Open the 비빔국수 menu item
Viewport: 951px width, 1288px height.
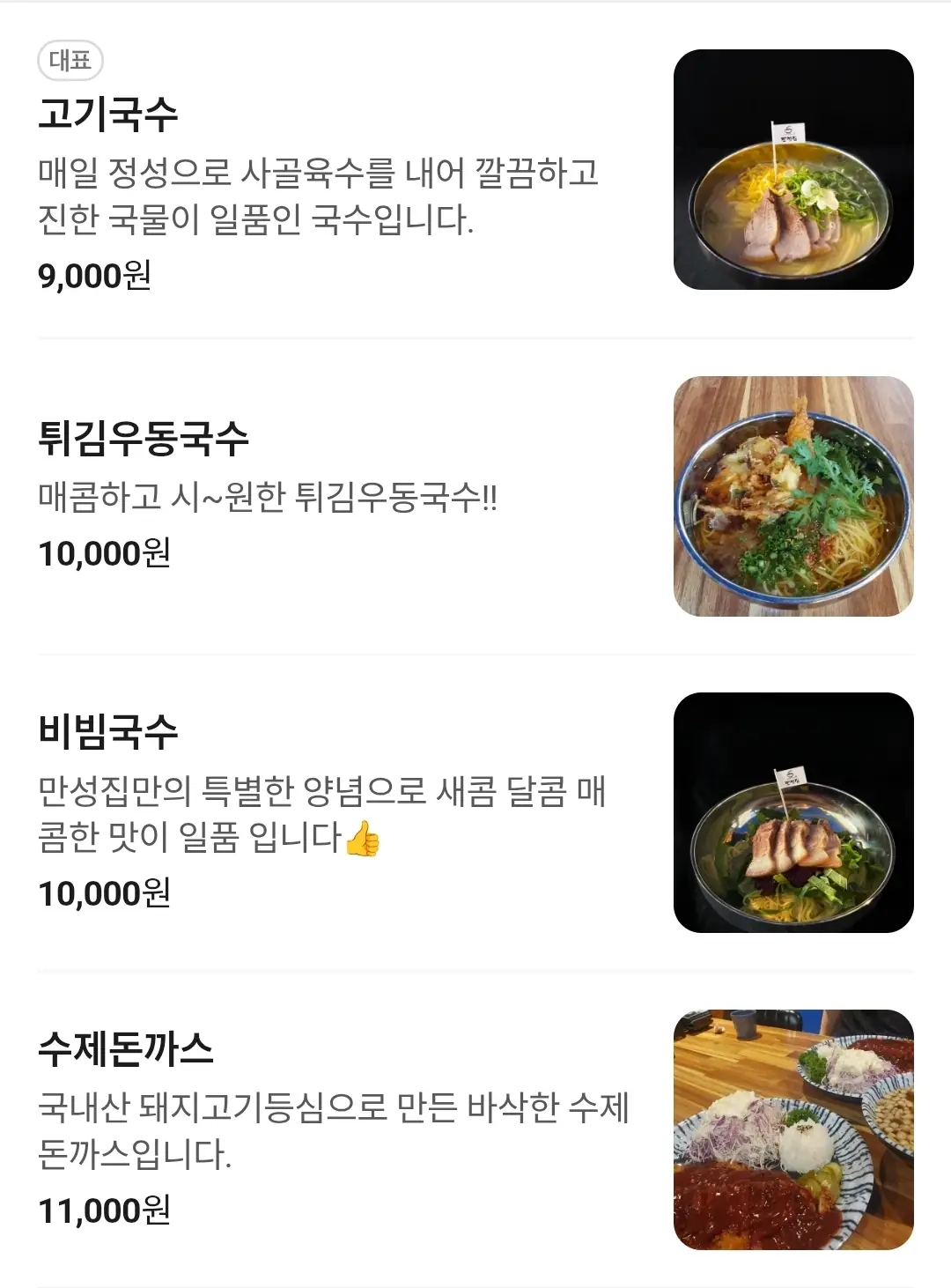[108, 731]
